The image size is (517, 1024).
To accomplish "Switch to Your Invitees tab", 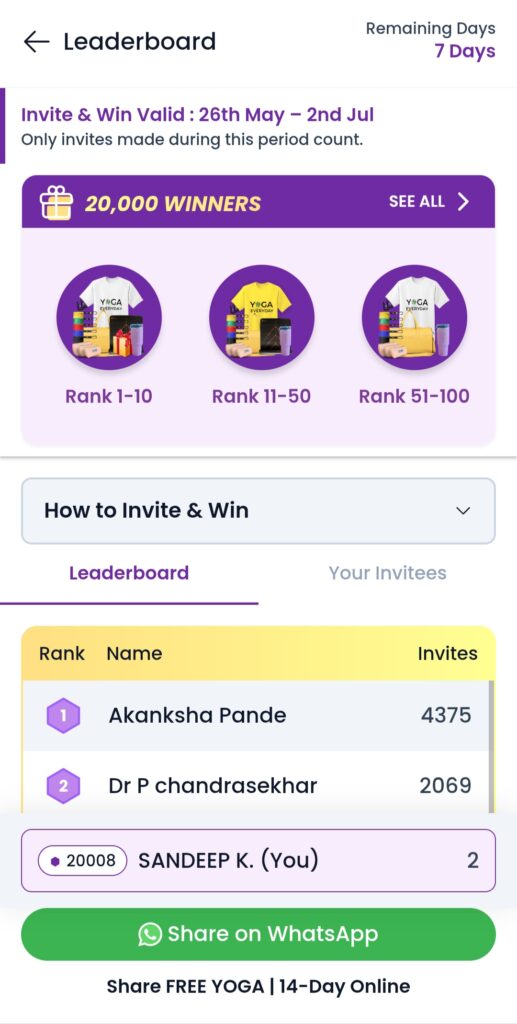I will click(x=387, y=573).
